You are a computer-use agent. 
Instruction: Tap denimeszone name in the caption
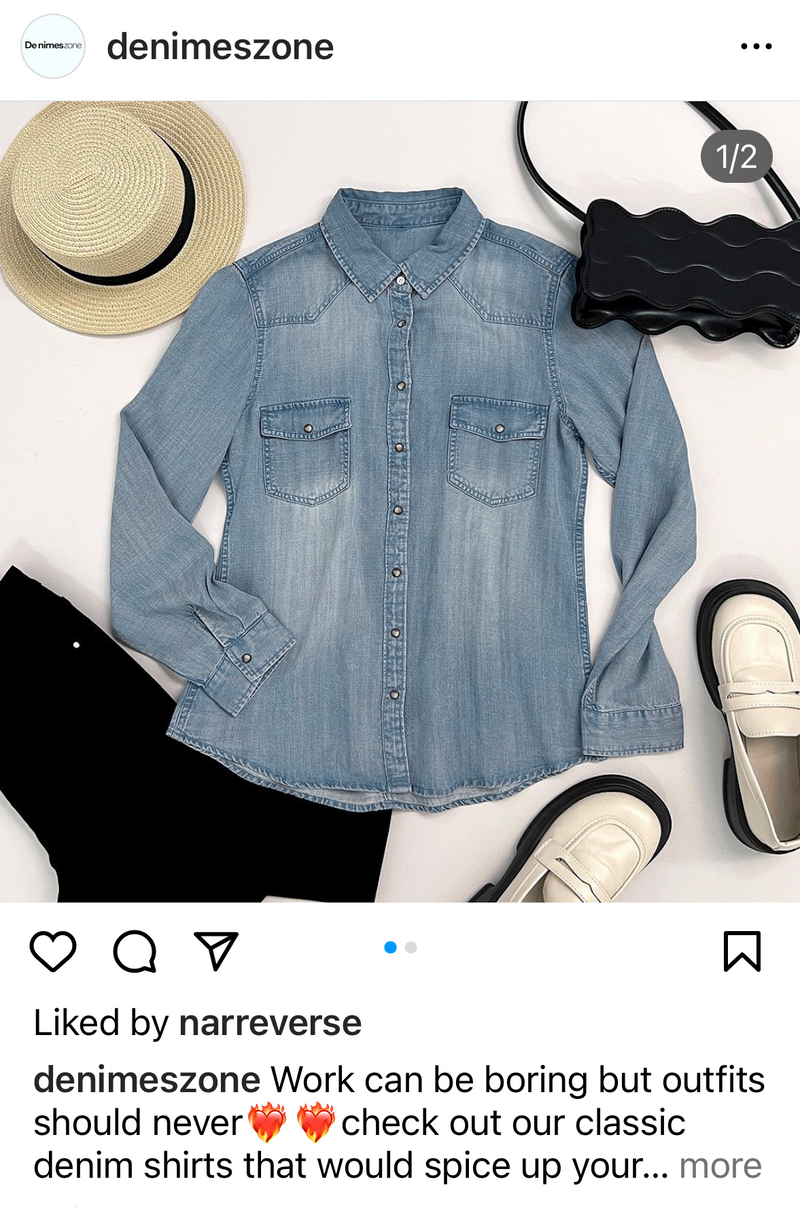point(147,1080)
